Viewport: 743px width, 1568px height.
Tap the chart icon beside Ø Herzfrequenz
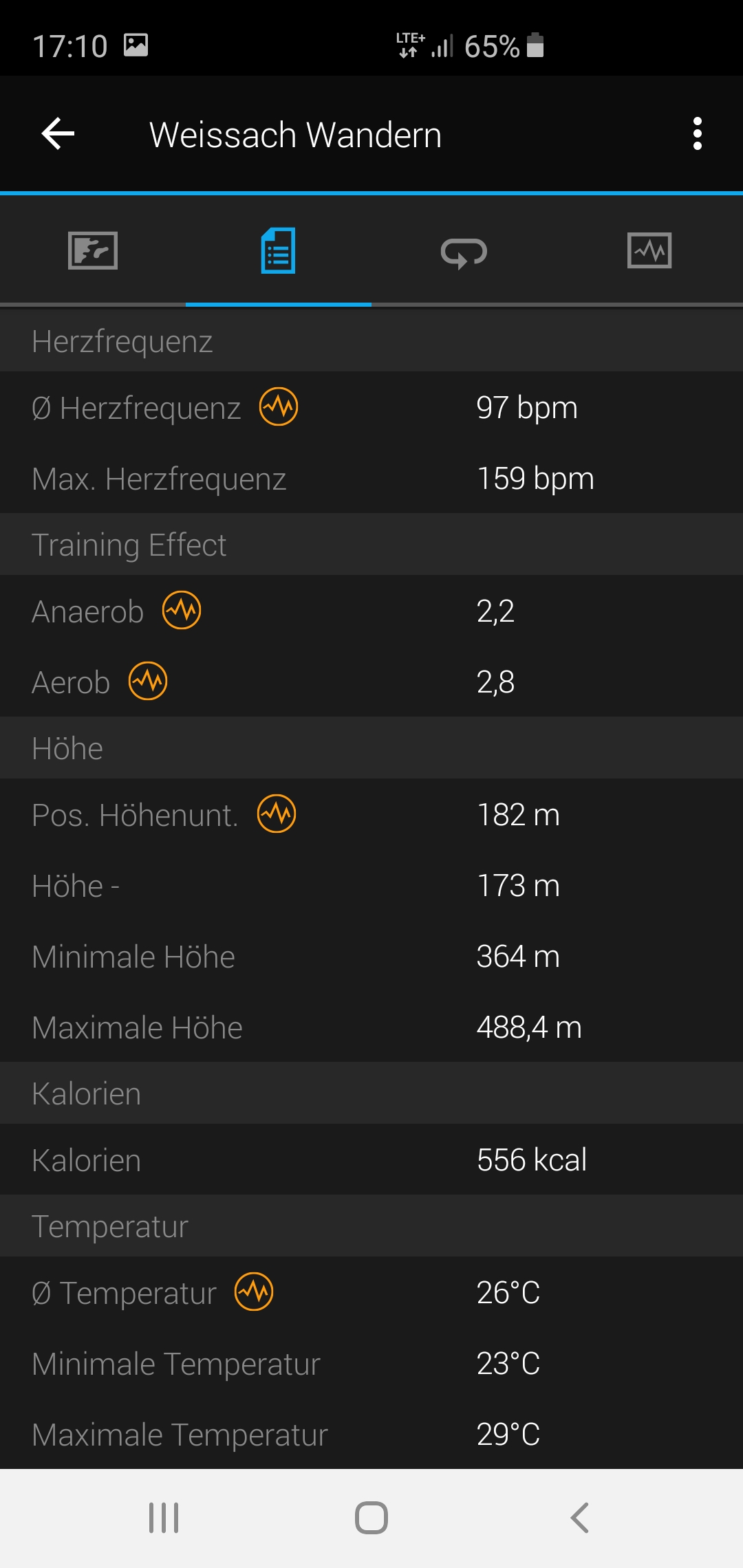point(279,407)
